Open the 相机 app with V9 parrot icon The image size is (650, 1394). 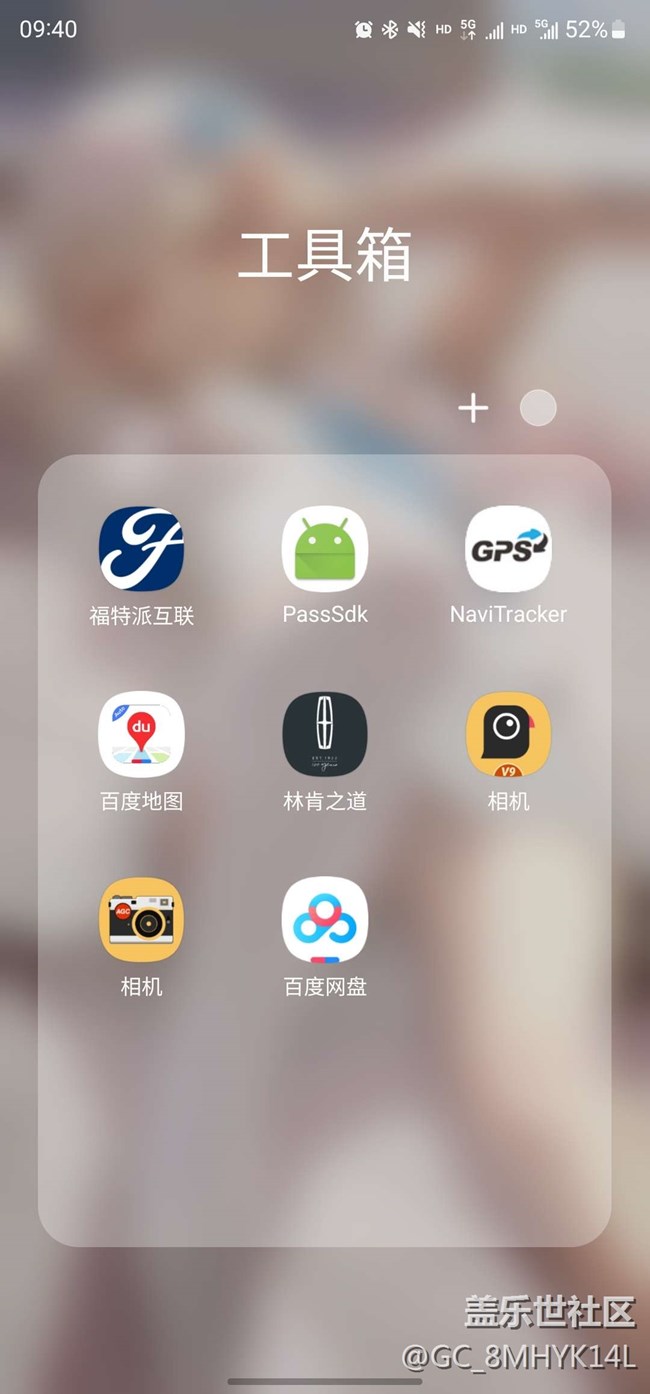click(508, 734)
